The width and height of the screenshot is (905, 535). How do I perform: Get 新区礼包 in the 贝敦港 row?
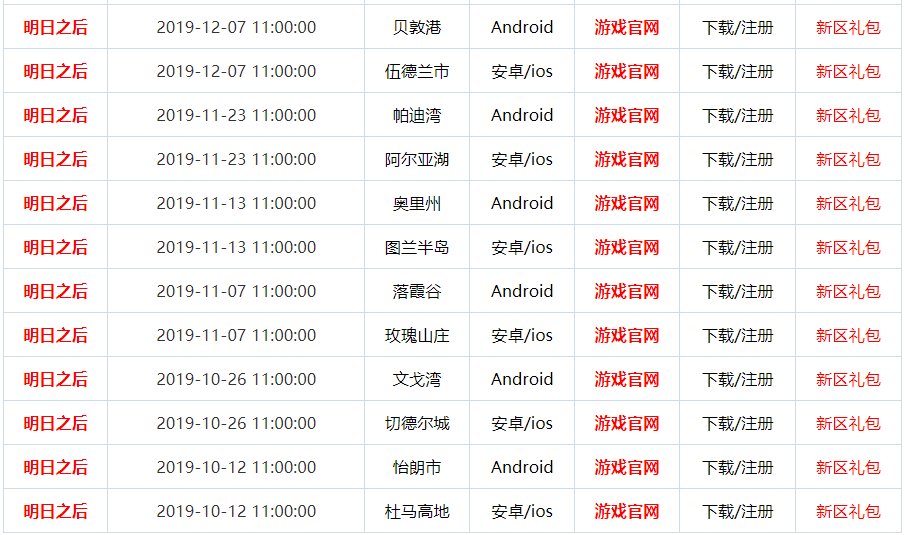coord(848,27)
